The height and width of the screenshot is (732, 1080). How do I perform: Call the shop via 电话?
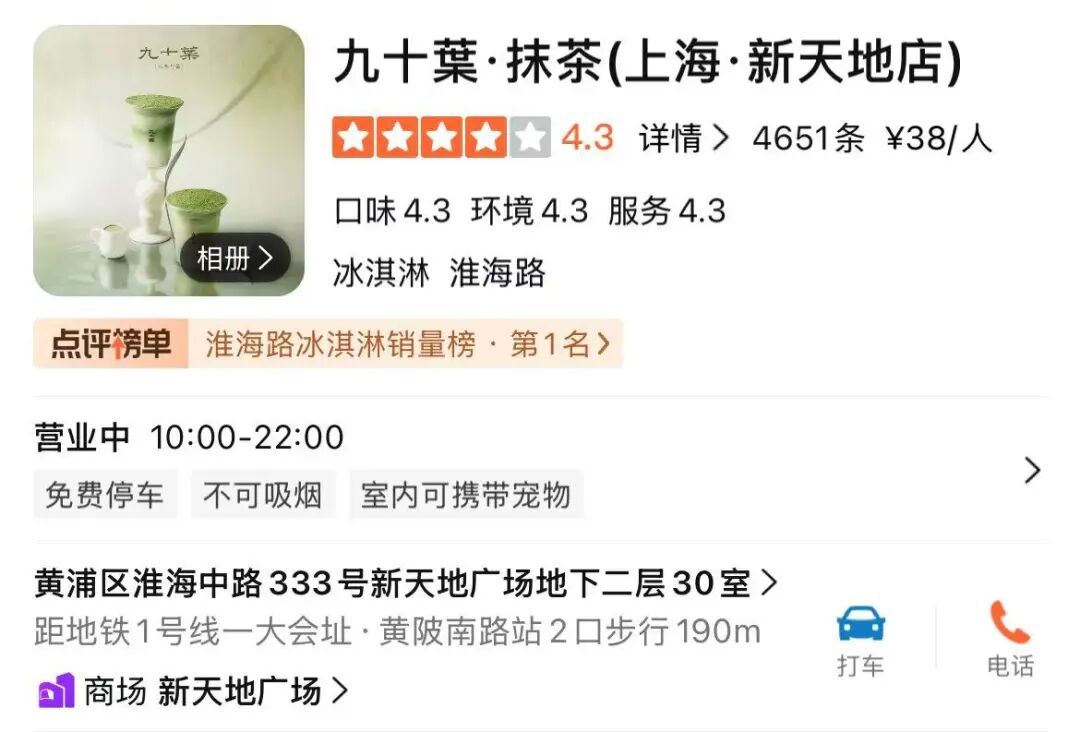click(1009, 640)
